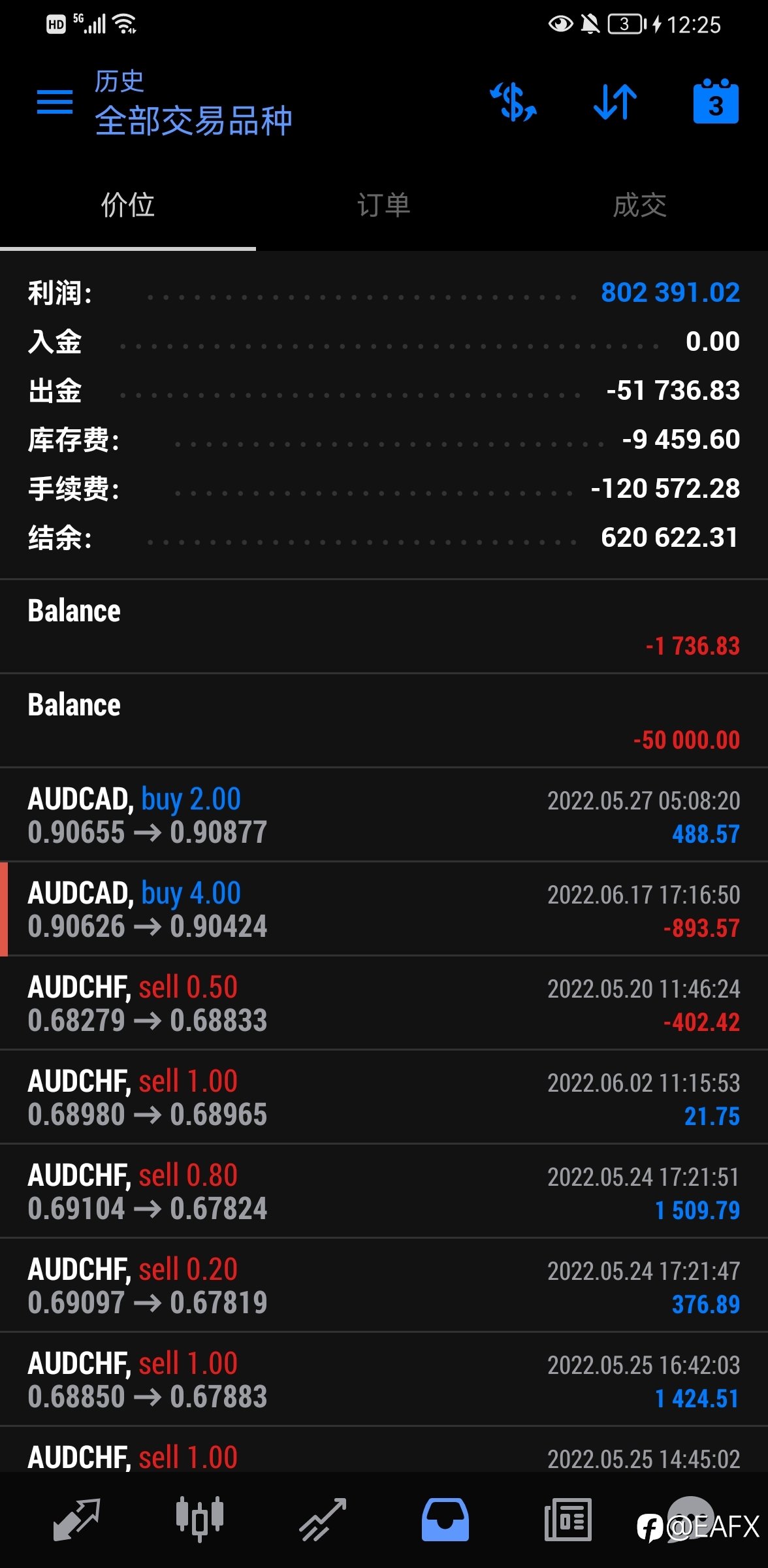Open the hamburger drawer menu

click(x=55, y=103)
